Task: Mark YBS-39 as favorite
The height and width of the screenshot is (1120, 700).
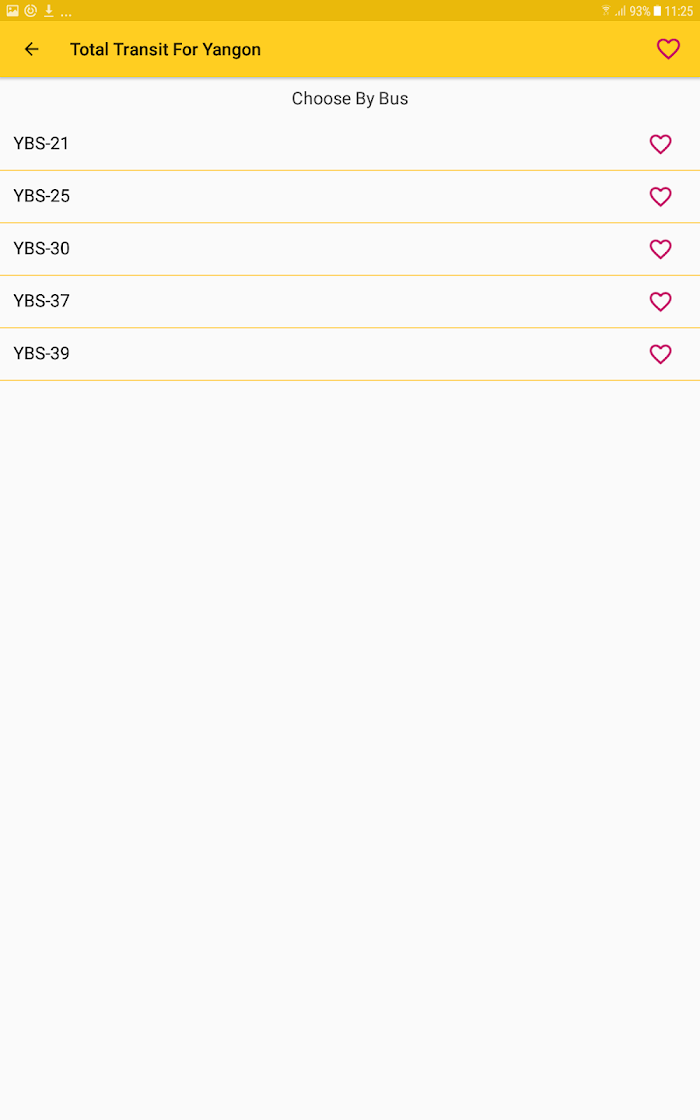Action: pos(660,354)
